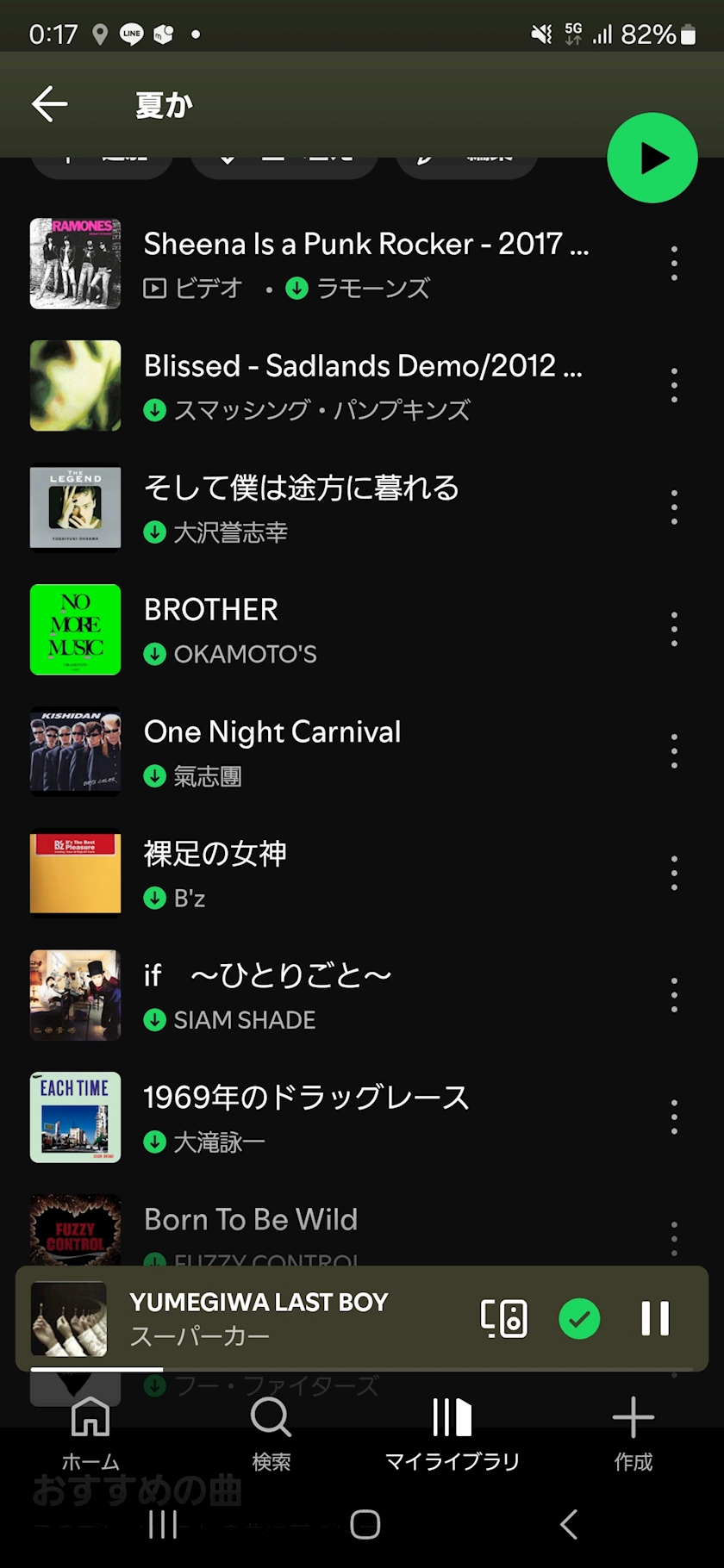The height and width of the screenshot is (1568, 724).
Task: Pause YUMEGIWA LAST BOY in the mini player
Action: pyautogui.click(x=655, y=1318)
